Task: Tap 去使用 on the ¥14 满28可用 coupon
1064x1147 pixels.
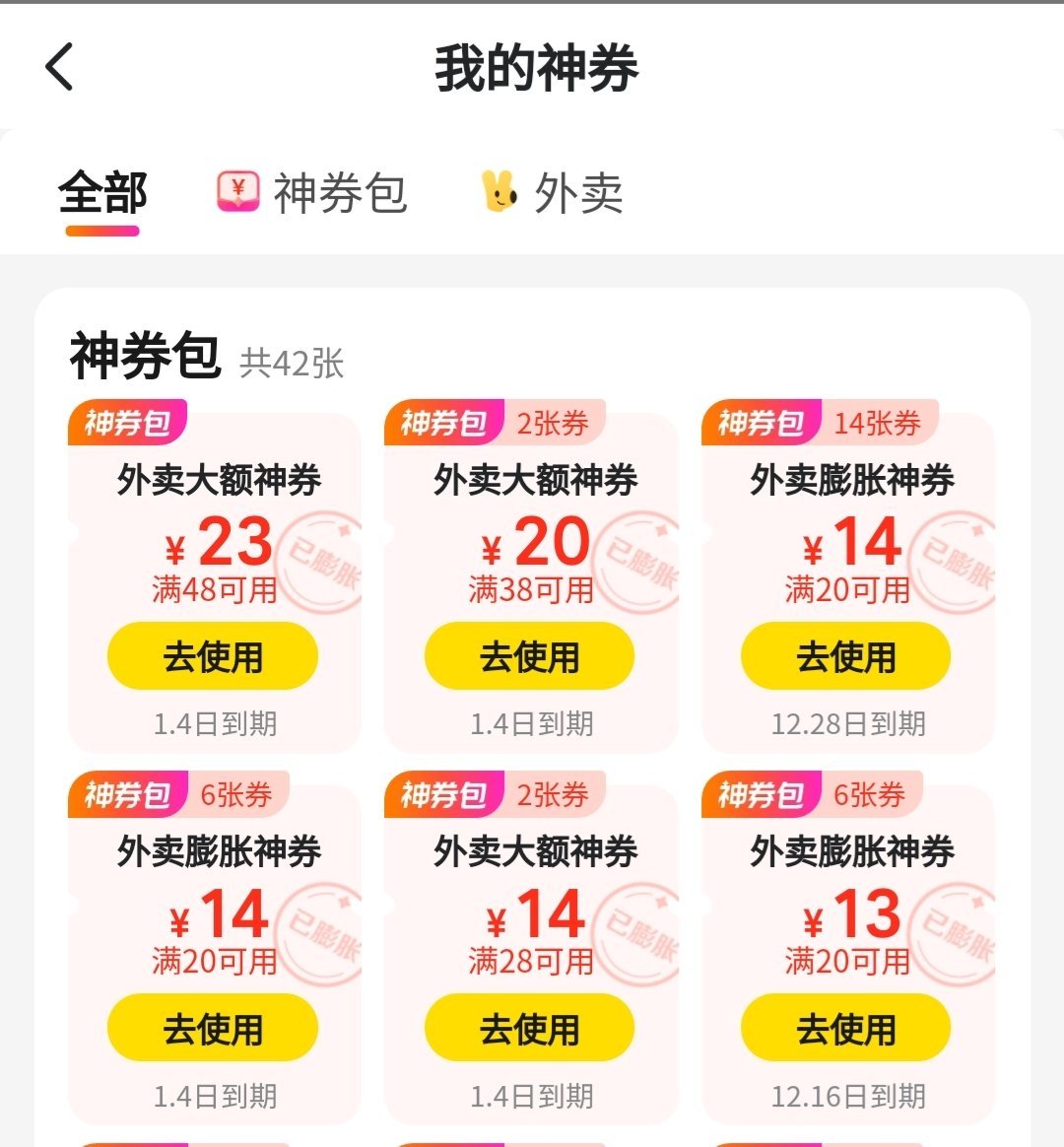Action: point(530,1029)
